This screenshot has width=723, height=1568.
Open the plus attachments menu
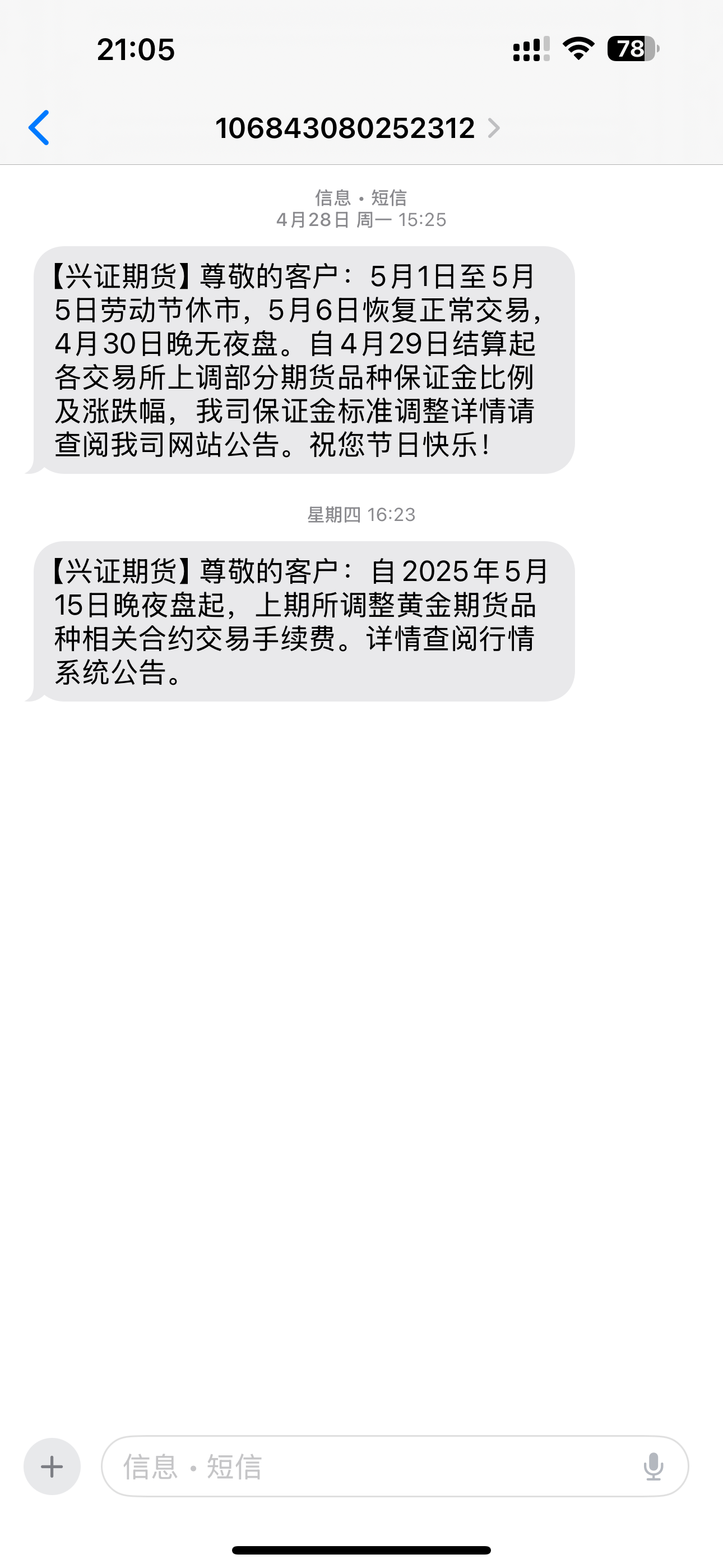pyautogui.click(x=52, y=1466)
